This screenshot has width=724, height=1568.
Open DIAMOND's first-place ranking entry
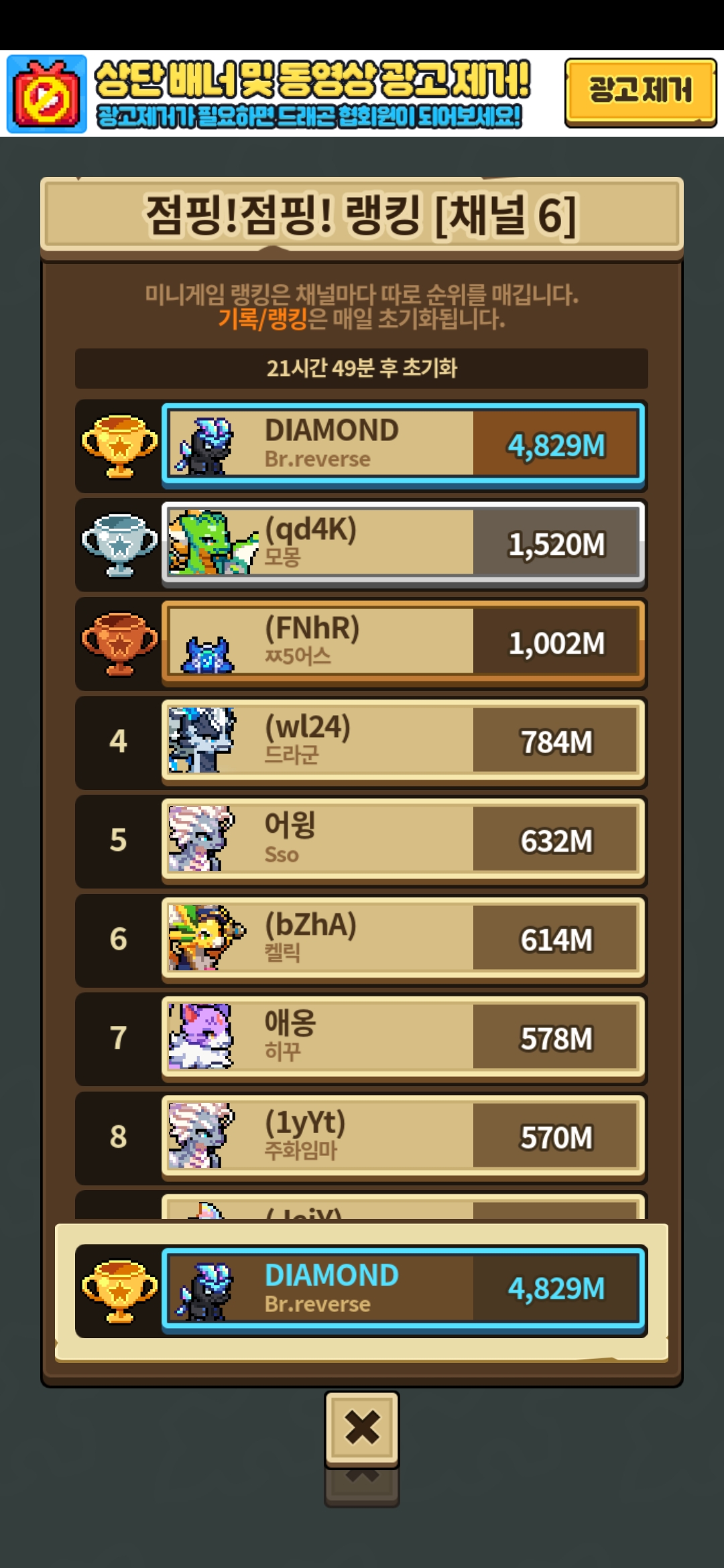click(x=402, y=444)
